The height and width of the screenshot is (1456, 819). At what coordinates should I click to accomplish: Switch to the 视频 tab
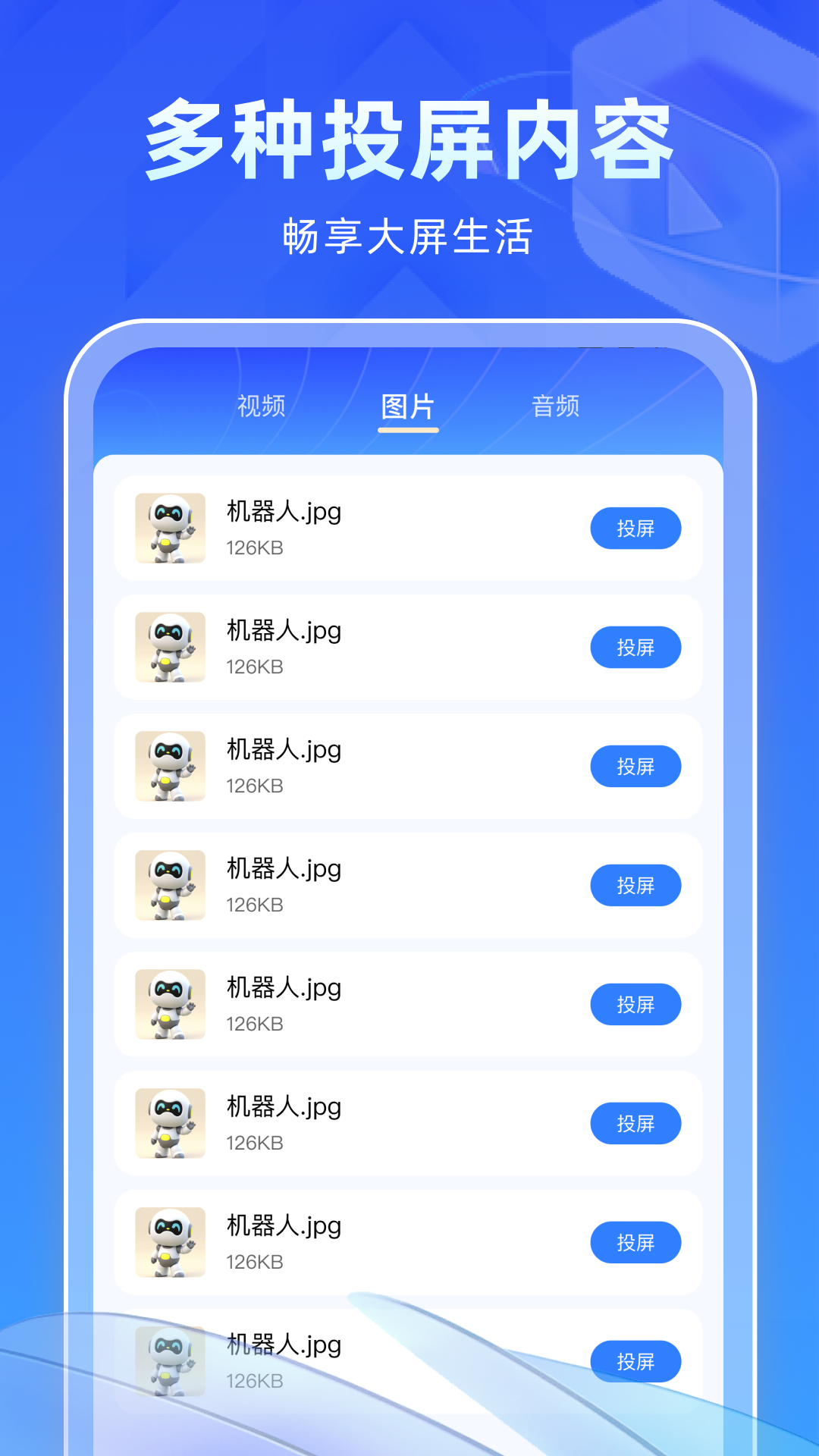tap(260, 407)
